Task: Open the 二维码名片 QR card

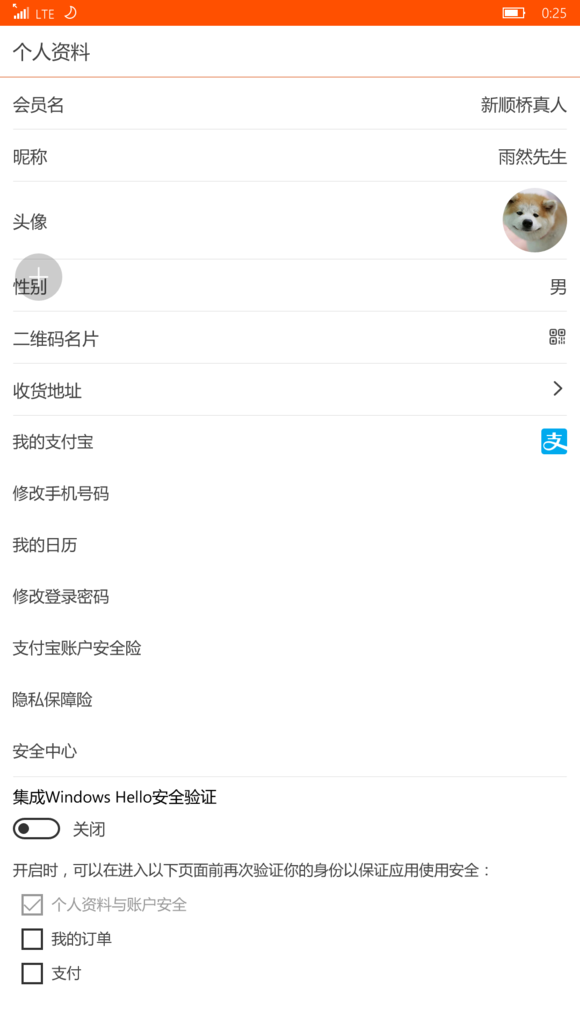Action: (289, 338)
